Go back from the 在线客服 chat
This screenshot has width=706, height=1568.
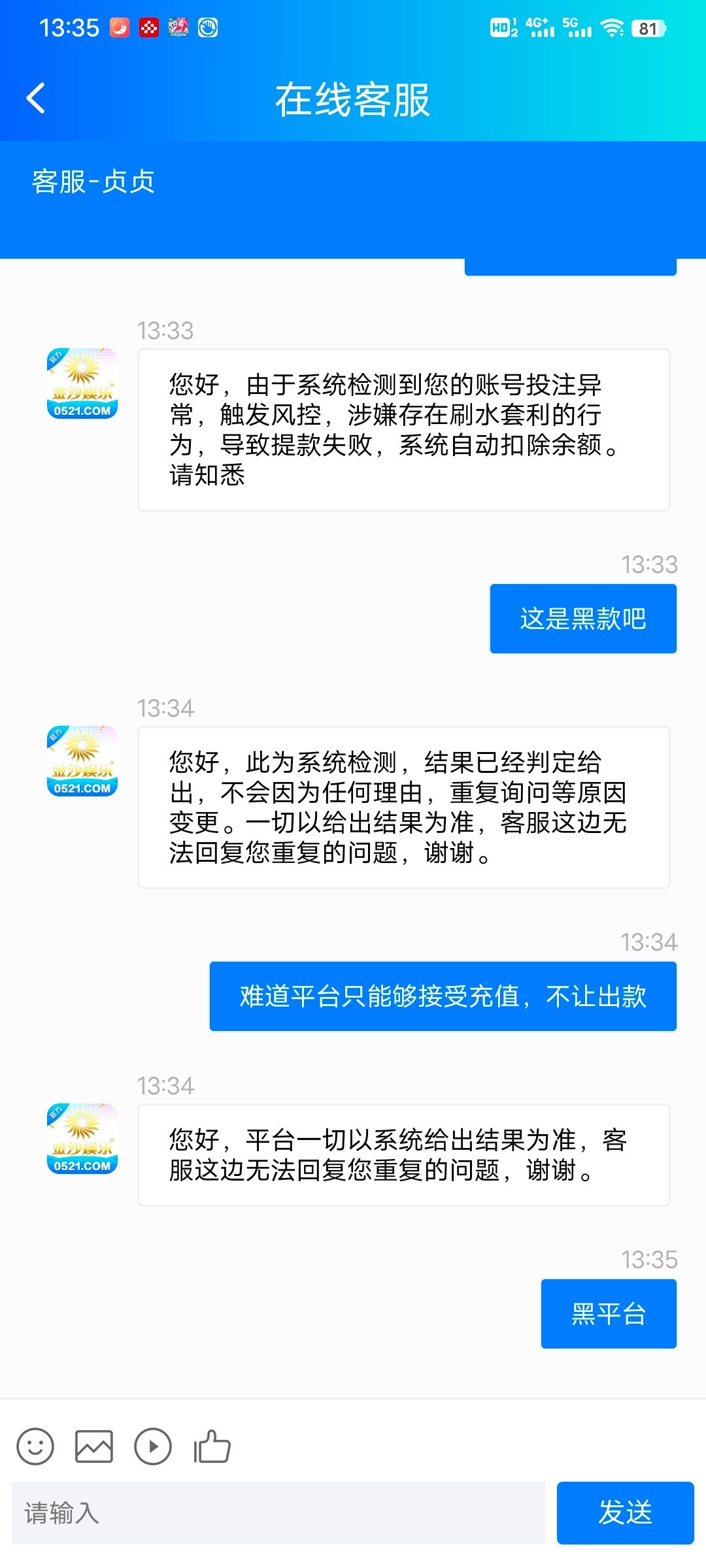pos(36,99)
